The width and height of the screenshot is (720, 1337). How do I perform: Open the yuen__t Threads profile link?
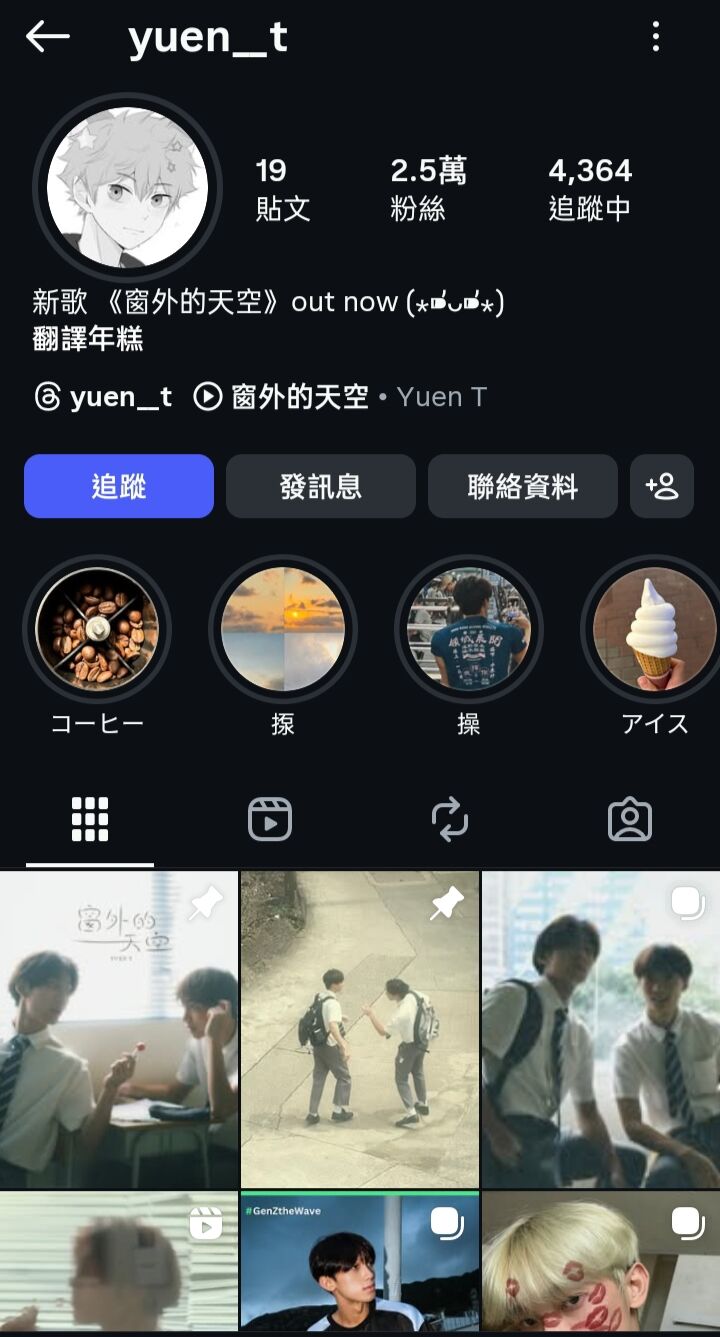(103, 397)
